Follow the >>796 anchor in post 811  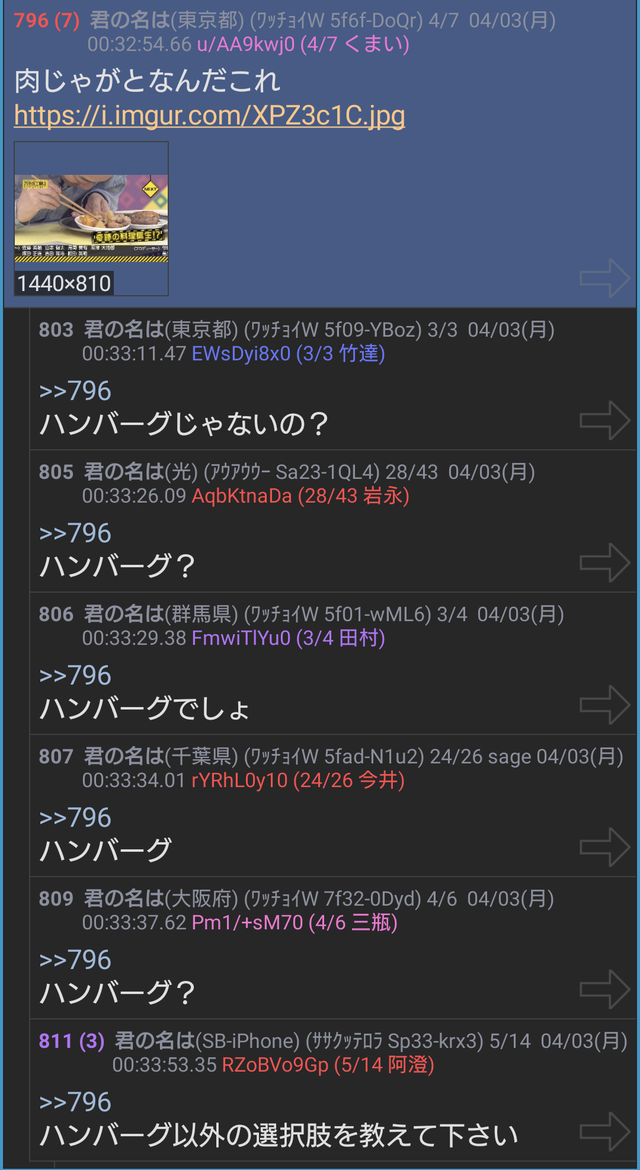tap(75, 1102)
